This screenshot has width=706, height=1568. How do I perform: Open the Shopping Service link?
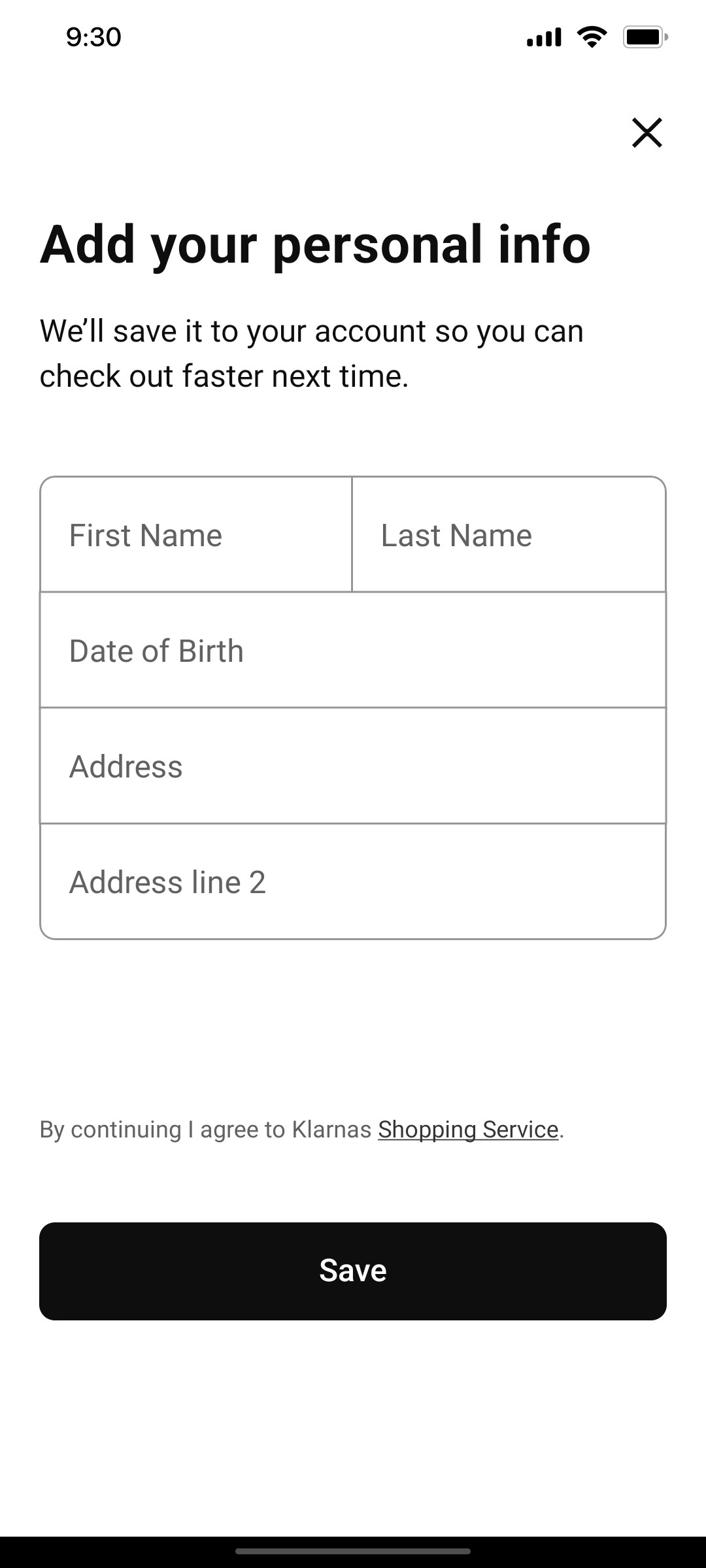point(469,1128)
